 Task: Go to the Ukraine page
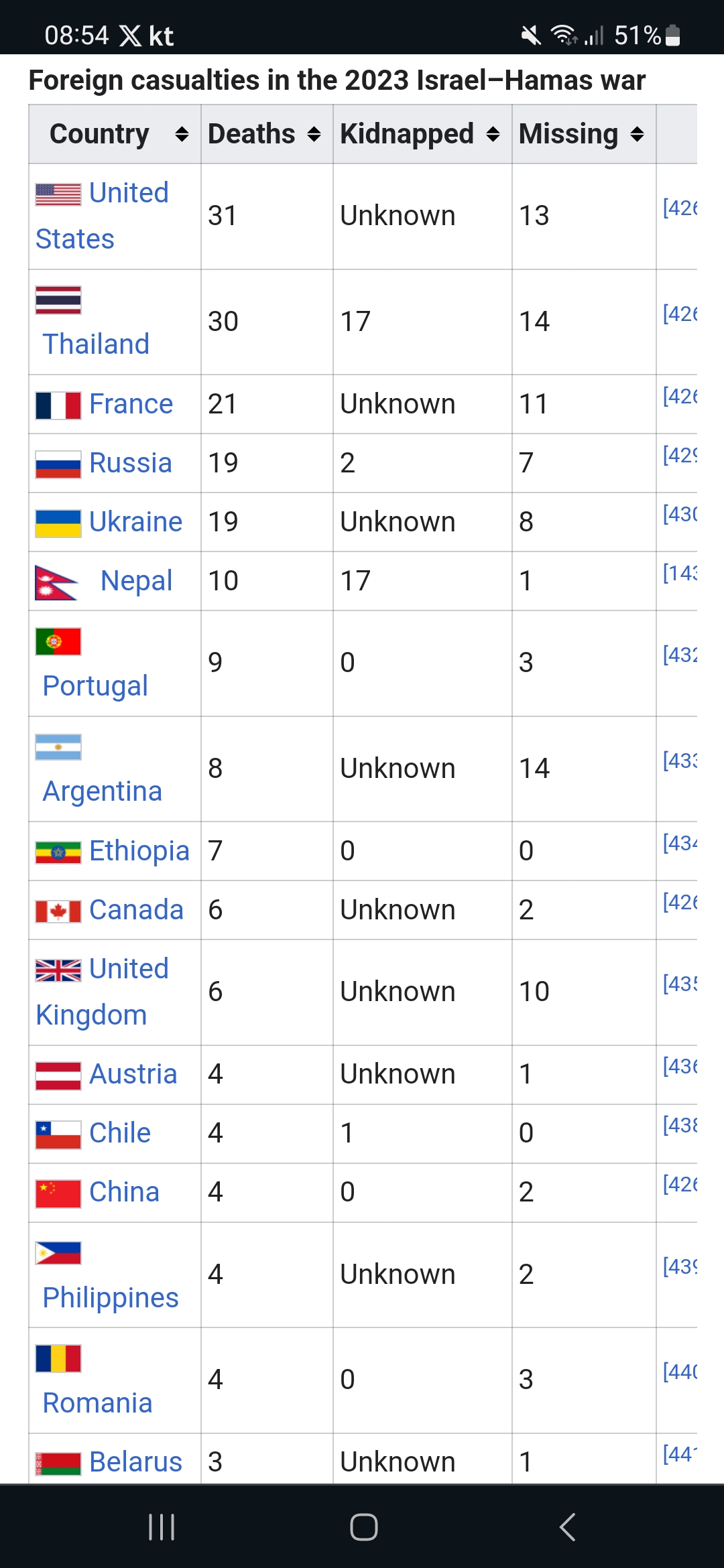136,522
